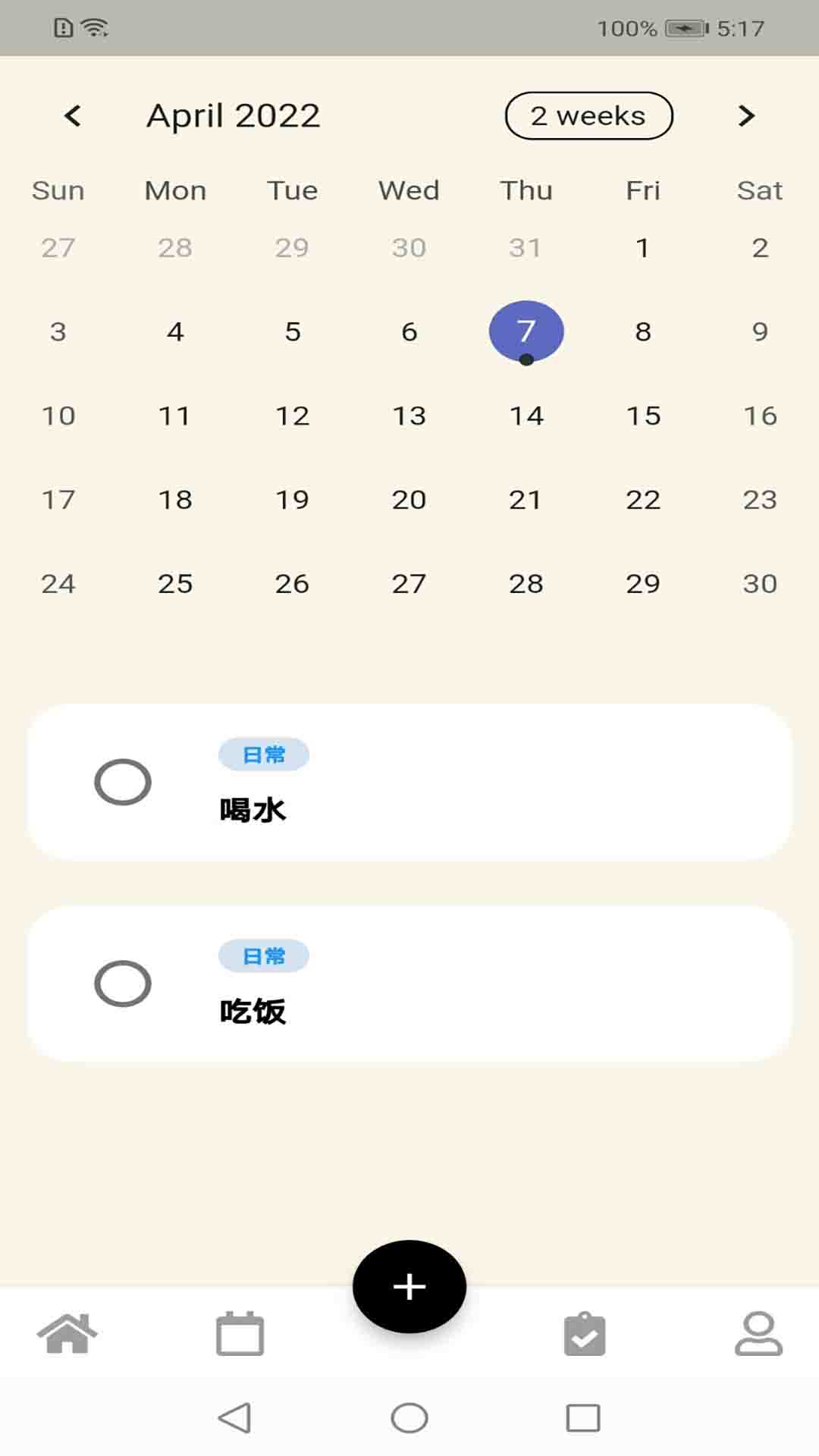Mark the 喝水 task as done
The width and height of the screenshot is (819, 1456).
(x=123, y=782)
